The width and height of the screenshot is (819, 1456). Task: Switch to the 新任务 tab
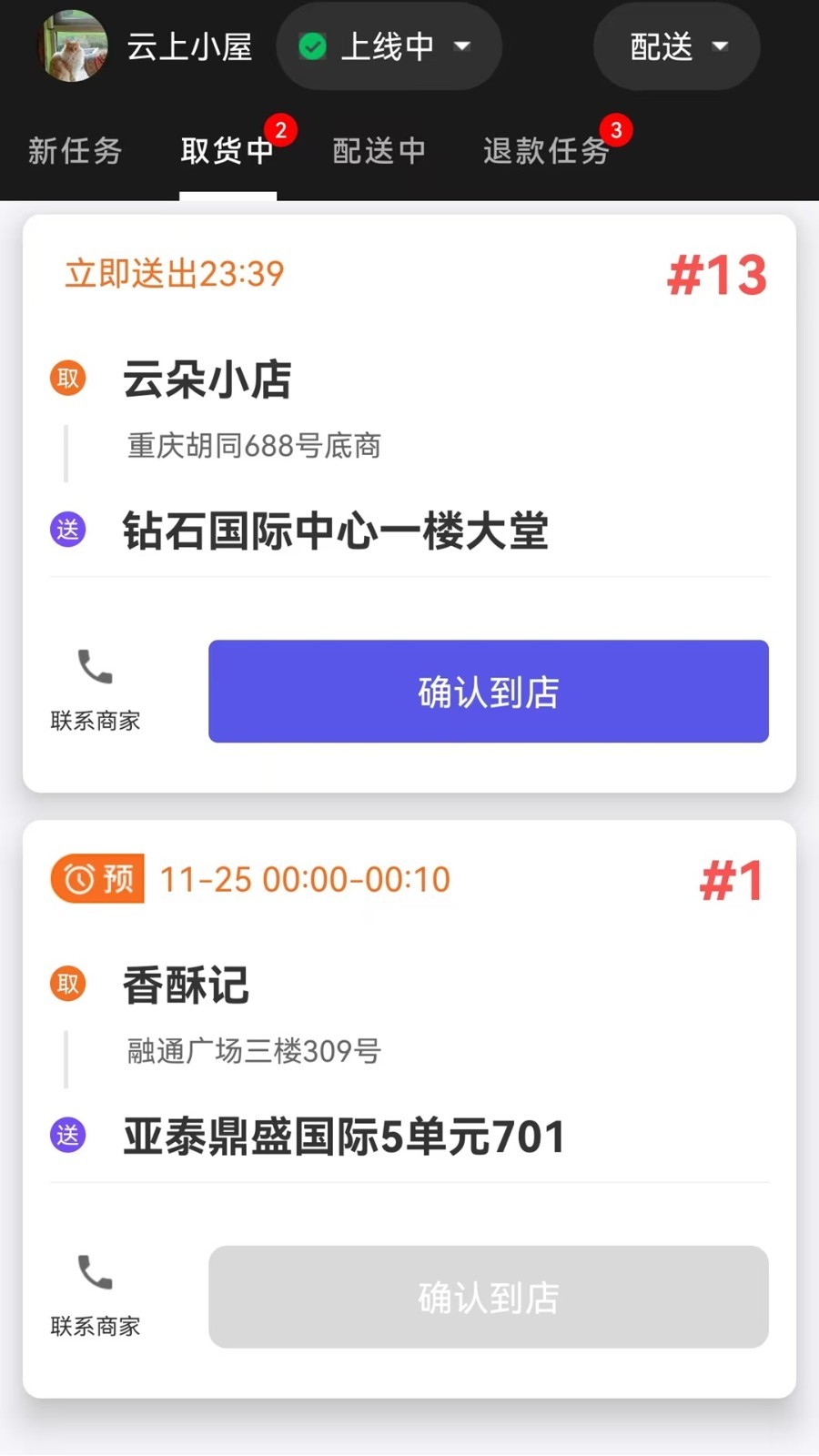75,151
